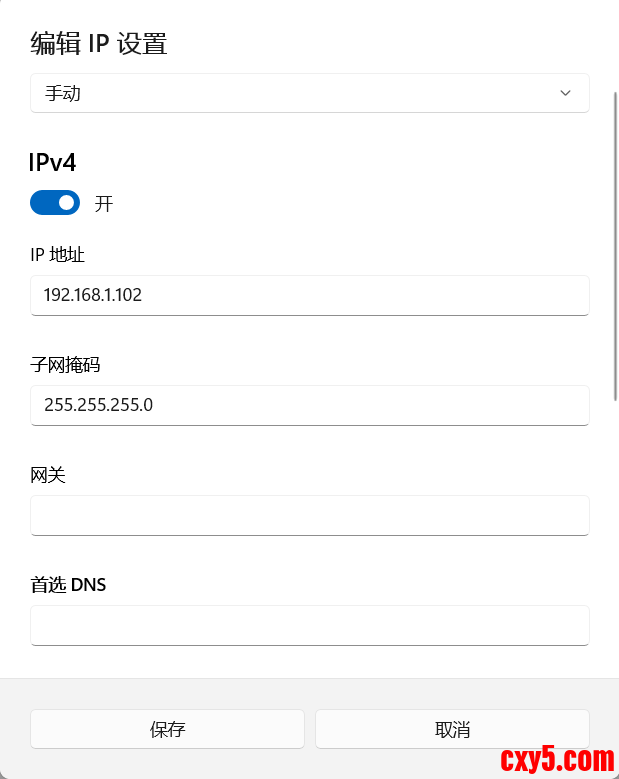Focus the empty 网关 field
The width and height of the screenshot is (619, 779).
tap(309, 516)
